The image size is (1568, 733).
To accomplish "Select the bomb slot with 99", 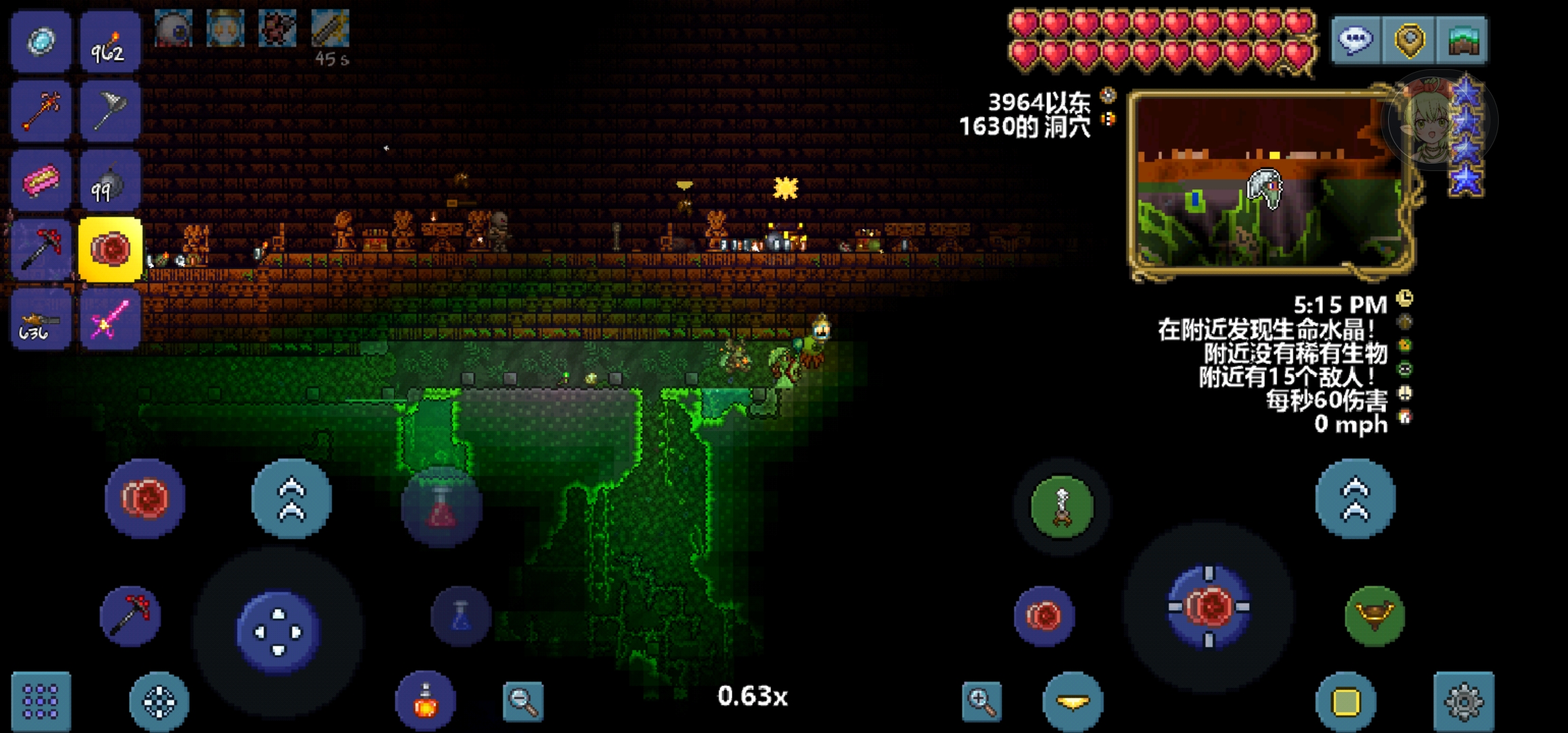I will (109, 181).
